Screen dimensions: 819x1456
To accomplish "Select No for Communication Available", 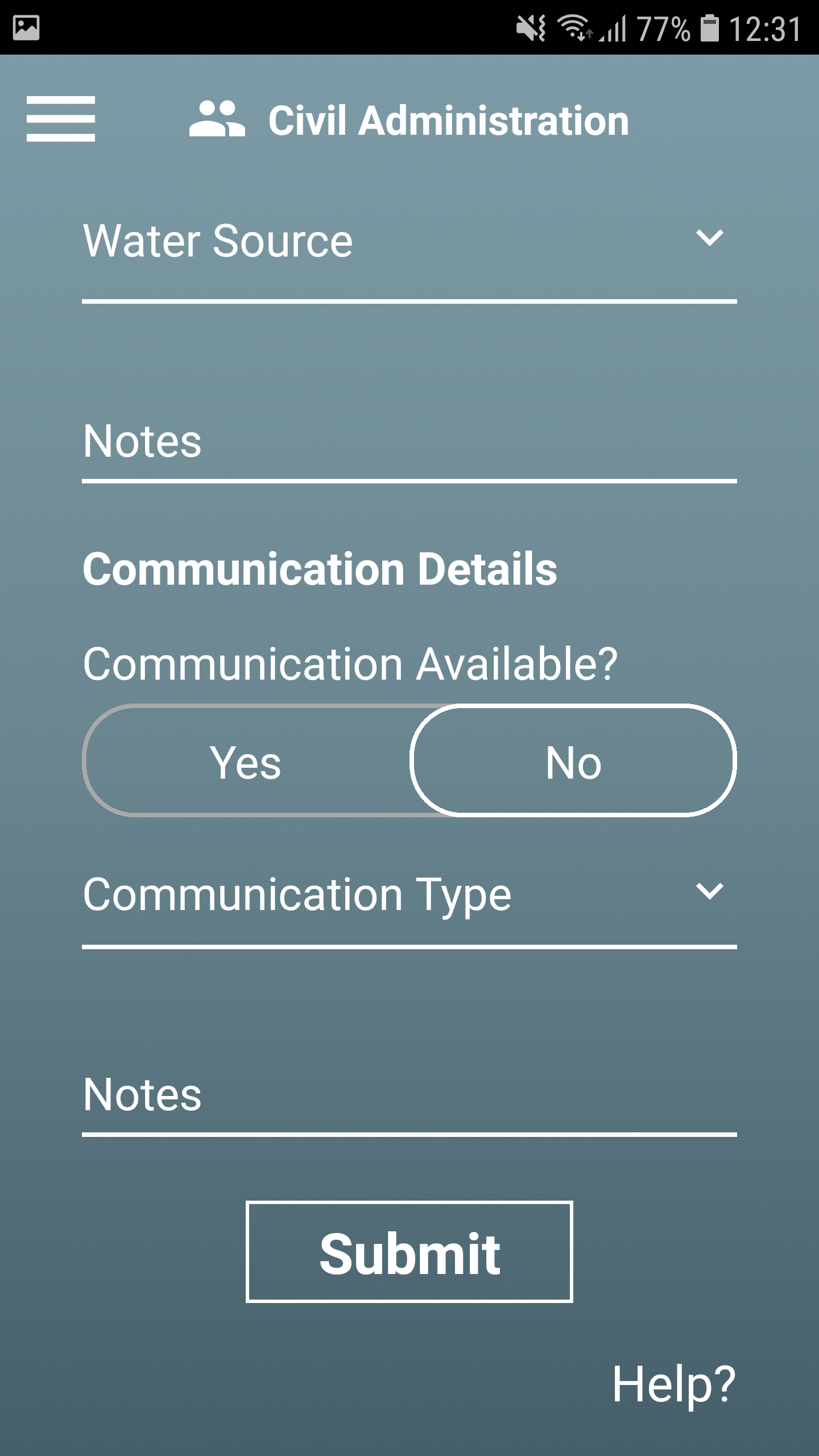I will pyautogui.click(x=573, y=761).
